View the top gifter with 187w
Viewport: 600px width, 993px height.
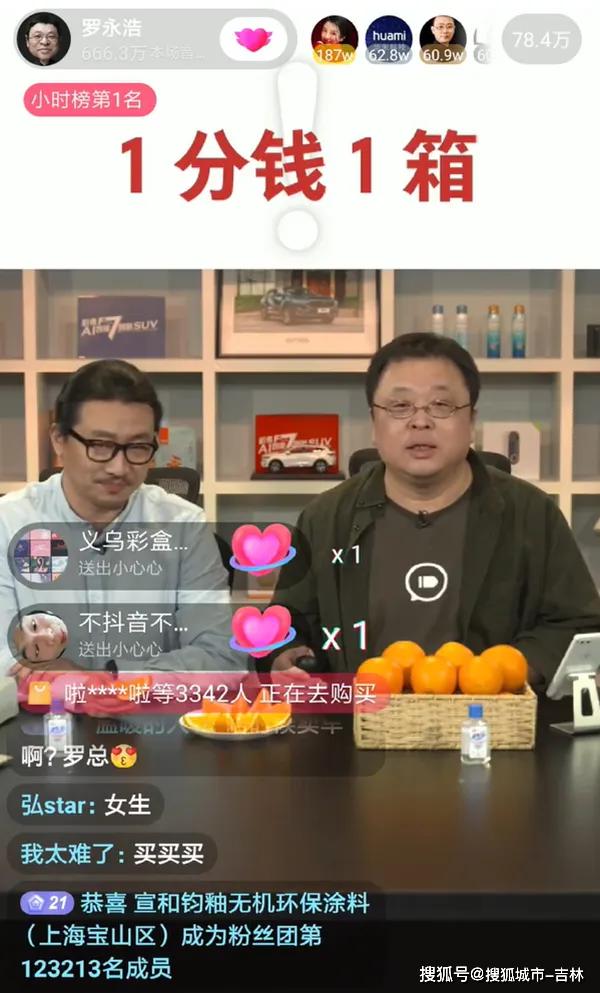click(x=334, y=39)
